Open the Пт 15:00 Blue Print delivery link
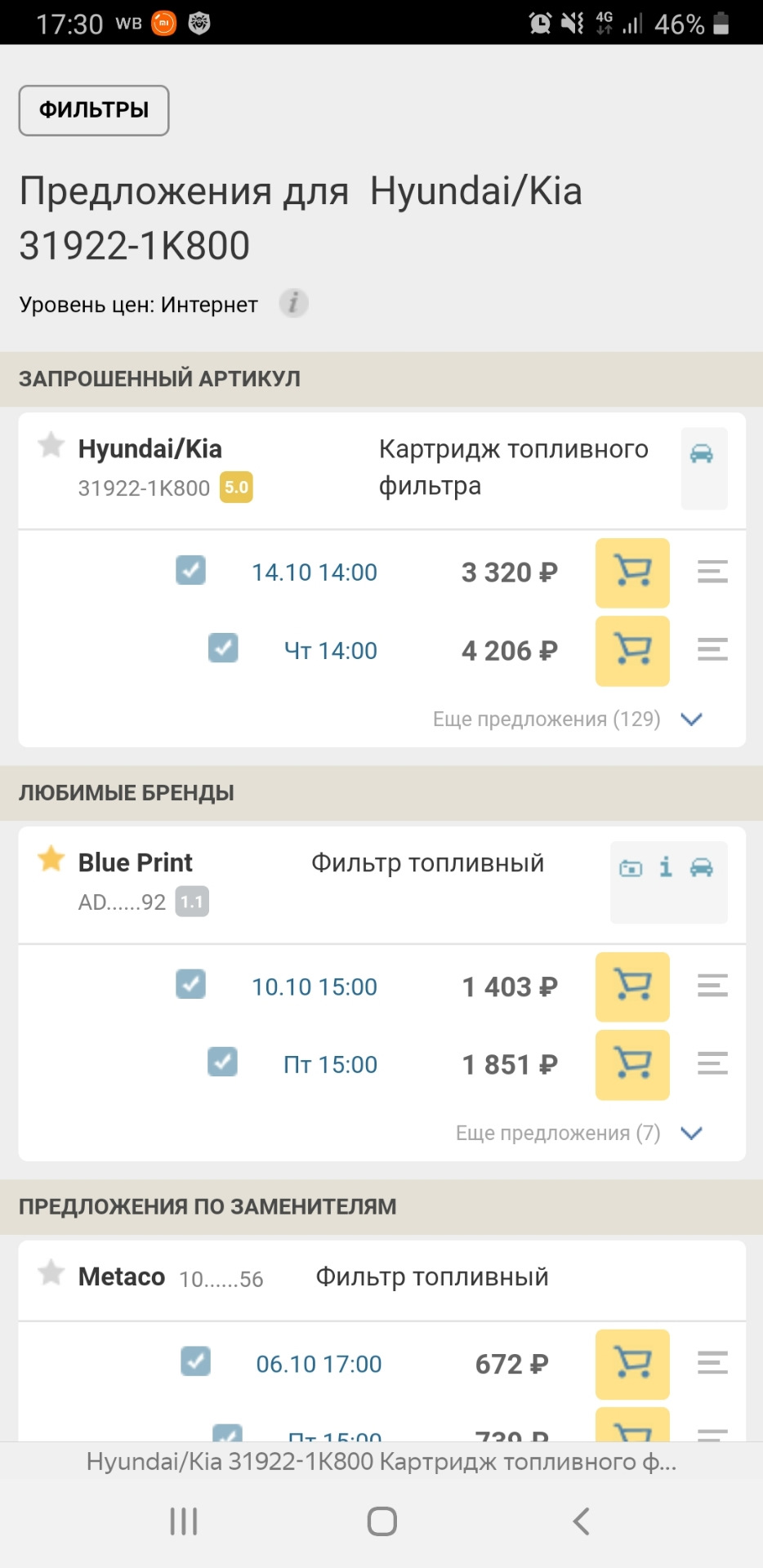This screenshot has height=1568, width=763. point(329,1064)
